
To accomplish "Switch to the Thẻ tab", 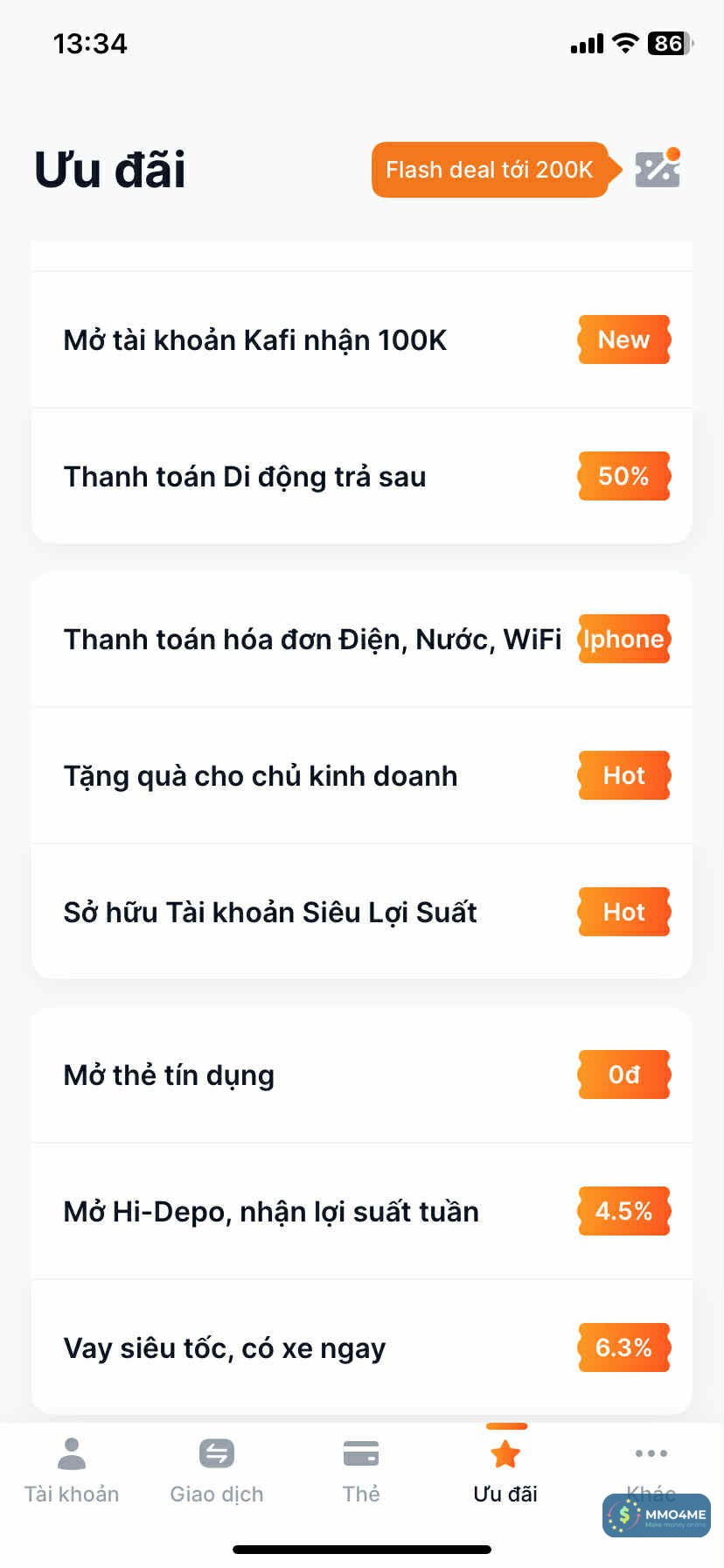I will pyautogui.click(x=361, y=1470).
